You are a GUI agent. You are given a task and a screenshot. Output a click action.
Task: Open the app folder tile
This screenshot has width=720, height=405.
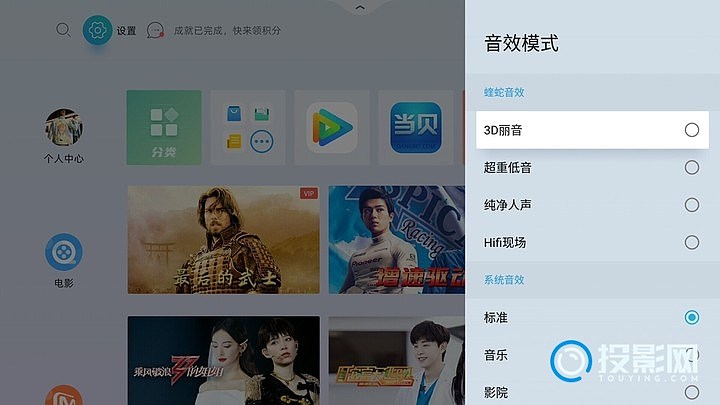[x=248, y=128]
